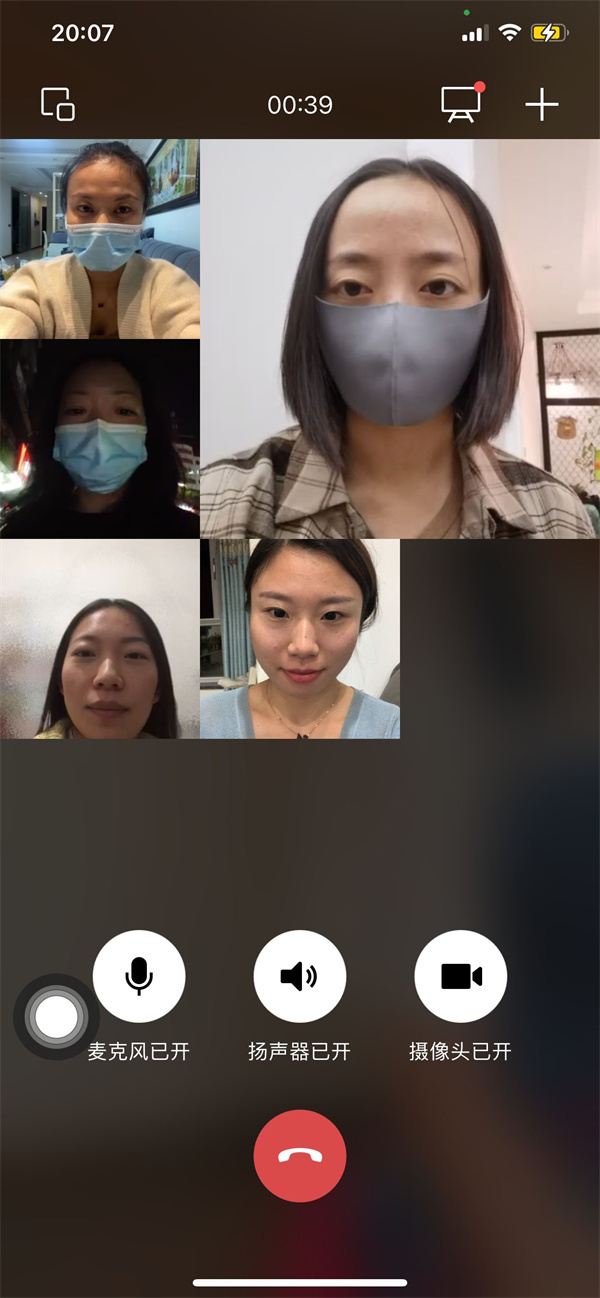Enlarge the participant wearing the gray mask

click(400, 339)
